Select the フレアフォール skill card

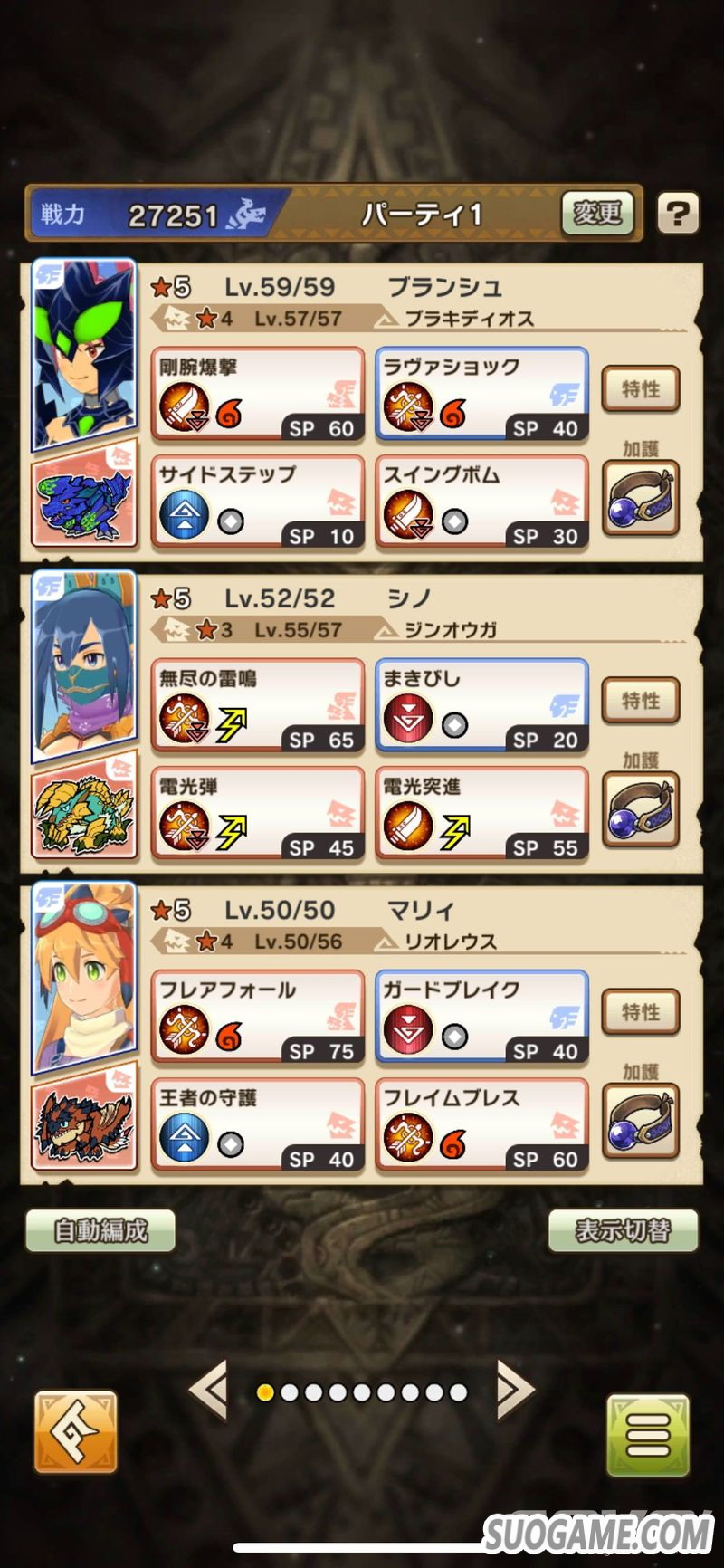[258, 1018]
